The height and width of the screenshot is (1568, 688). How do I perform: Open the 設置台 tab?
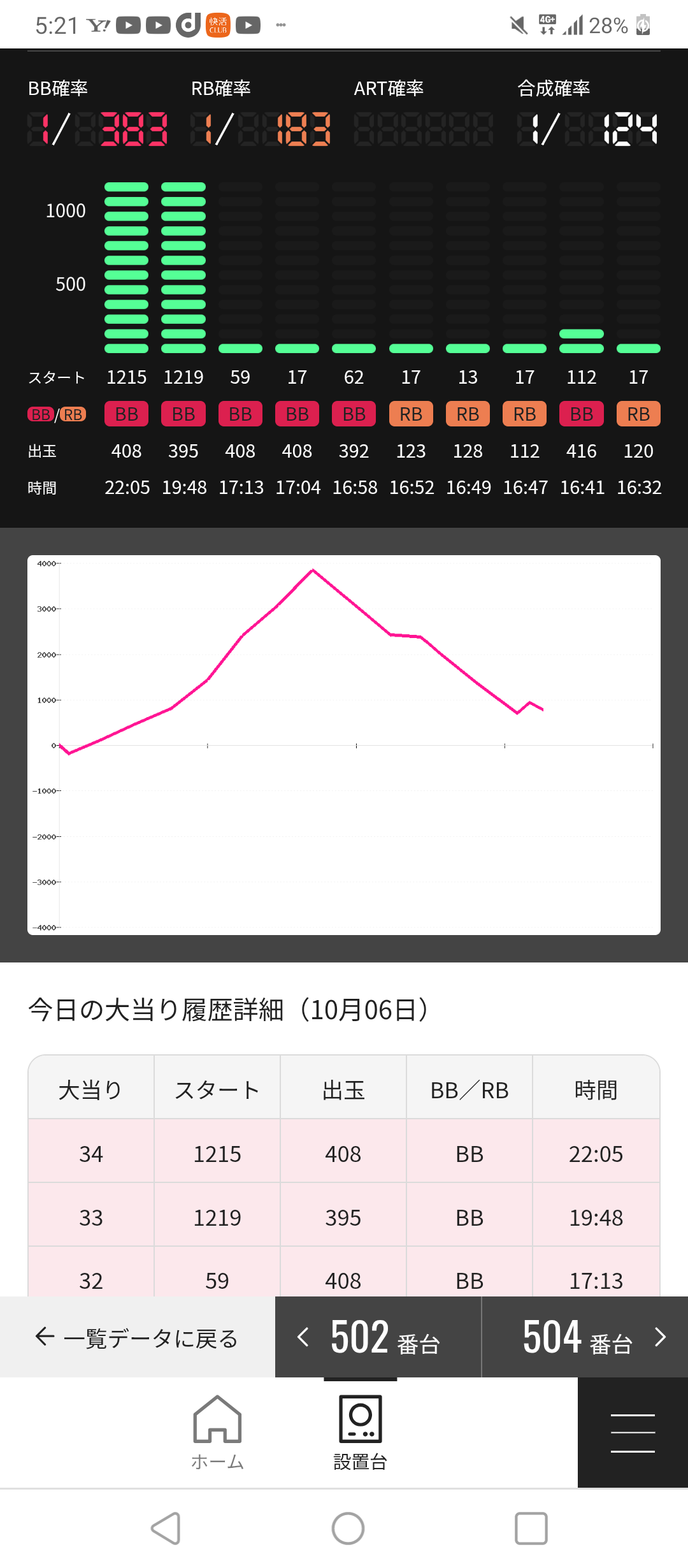[361, 1432]
